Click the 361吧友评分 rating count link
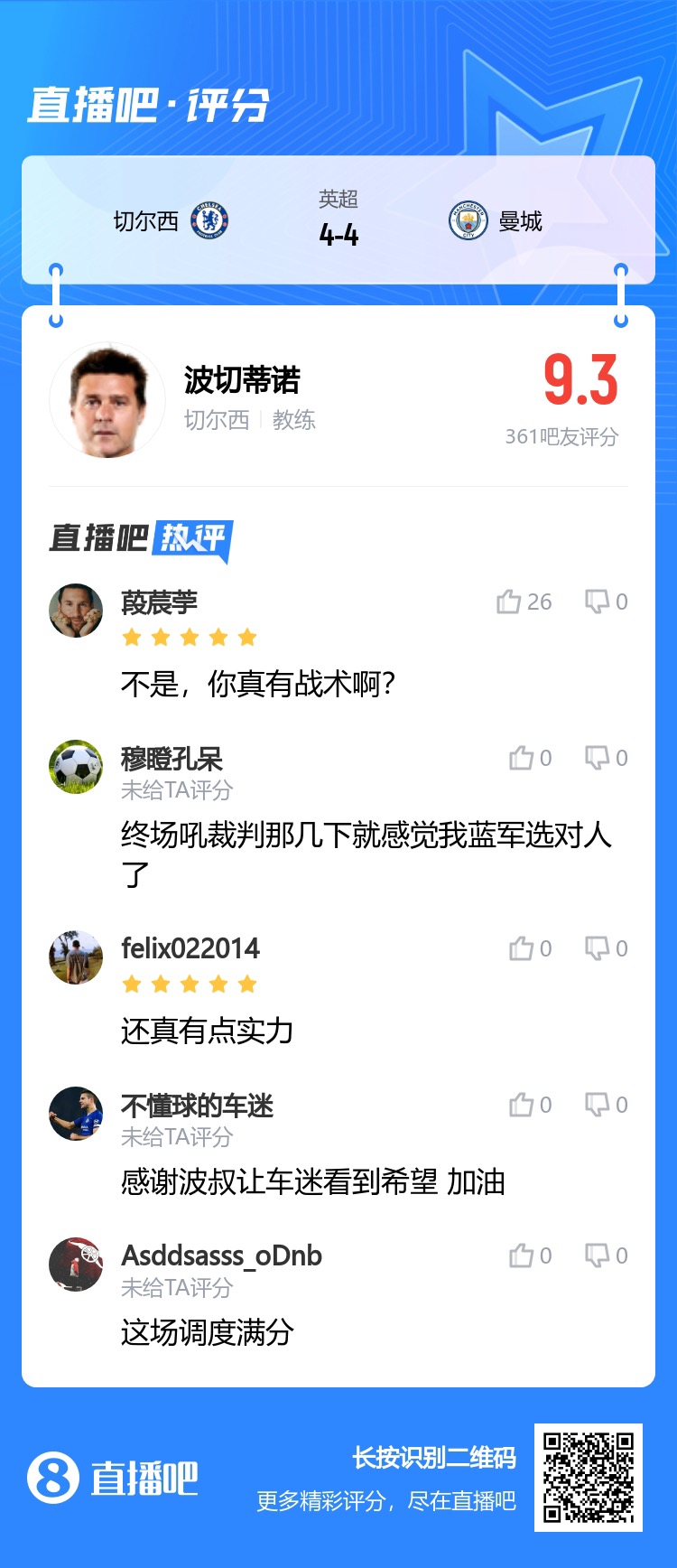Viewport: 677px width, 1568px height. tap(561, 435)
